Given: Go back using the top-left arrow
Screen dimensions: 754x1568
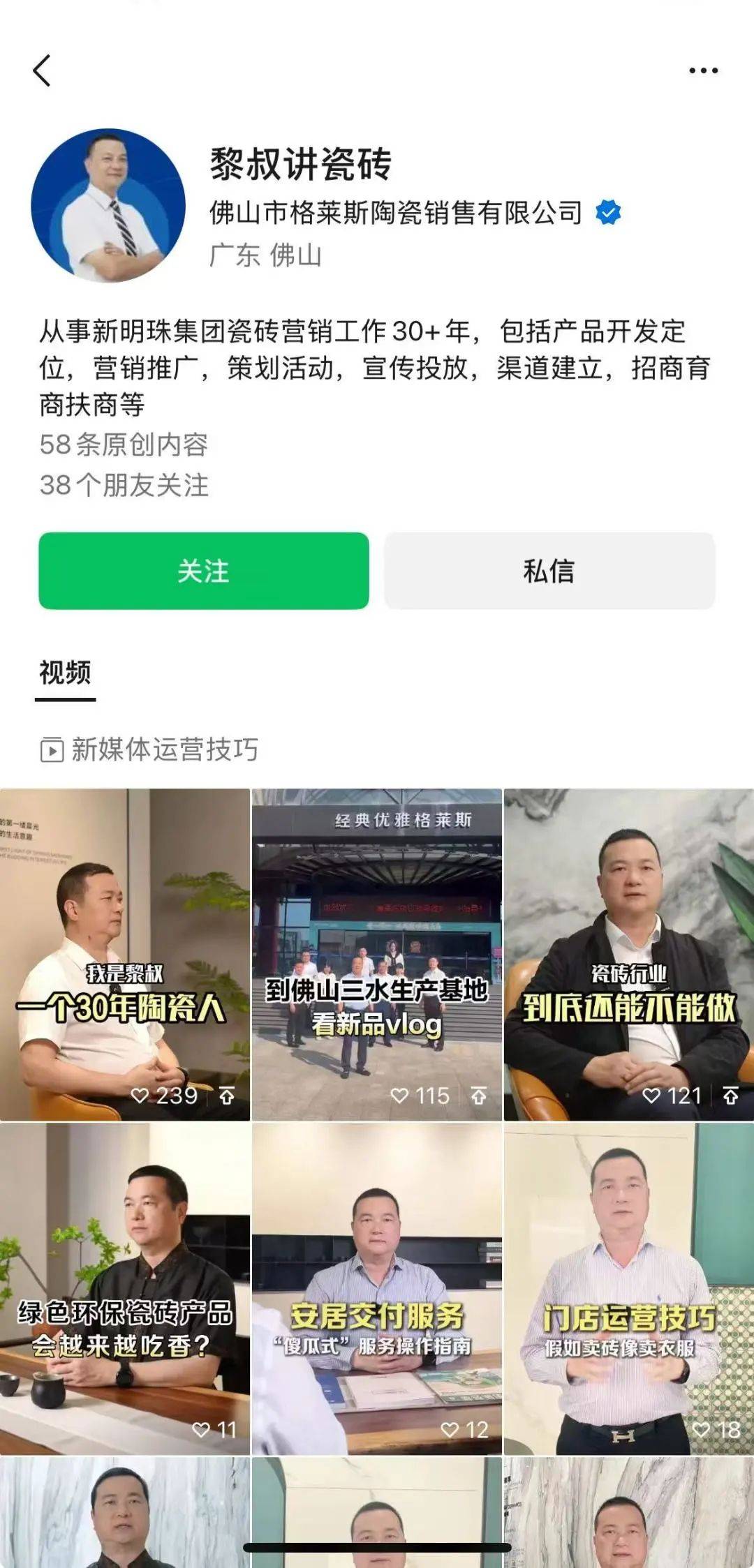Looking at the screenshot, I should (42, 70).
